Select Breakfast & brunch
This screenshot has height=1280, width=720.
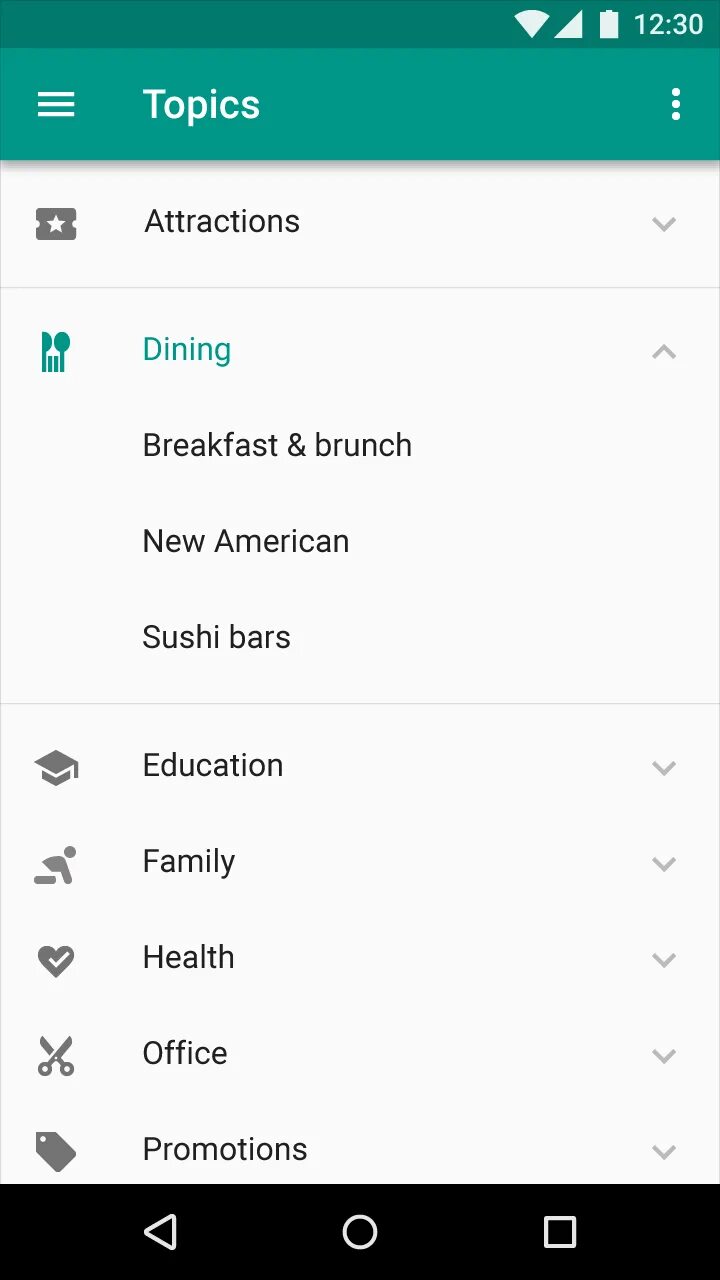277,445
